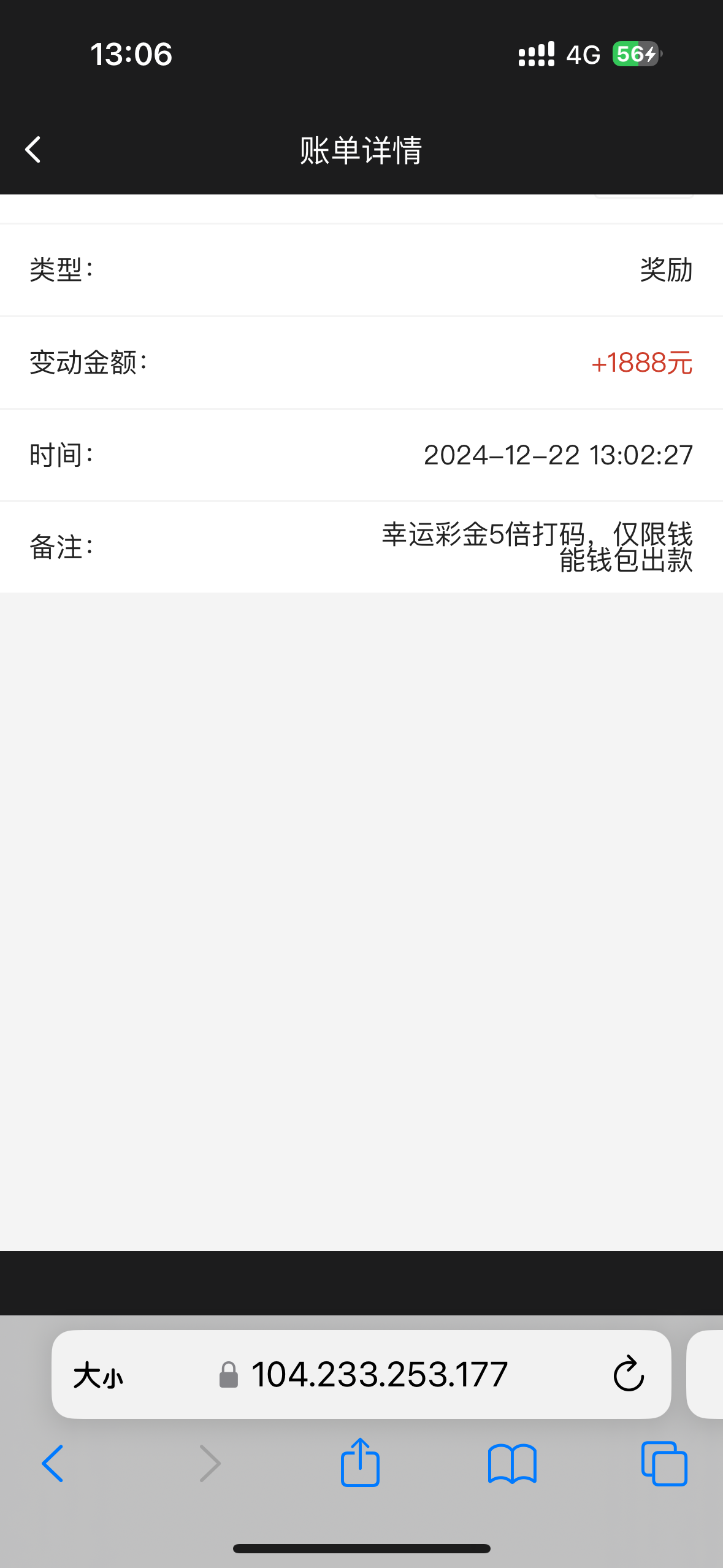Show all open Safari tabs
Image resolution: width=723 pixels, height=1568 pixels.
(x=664, y=1464)
